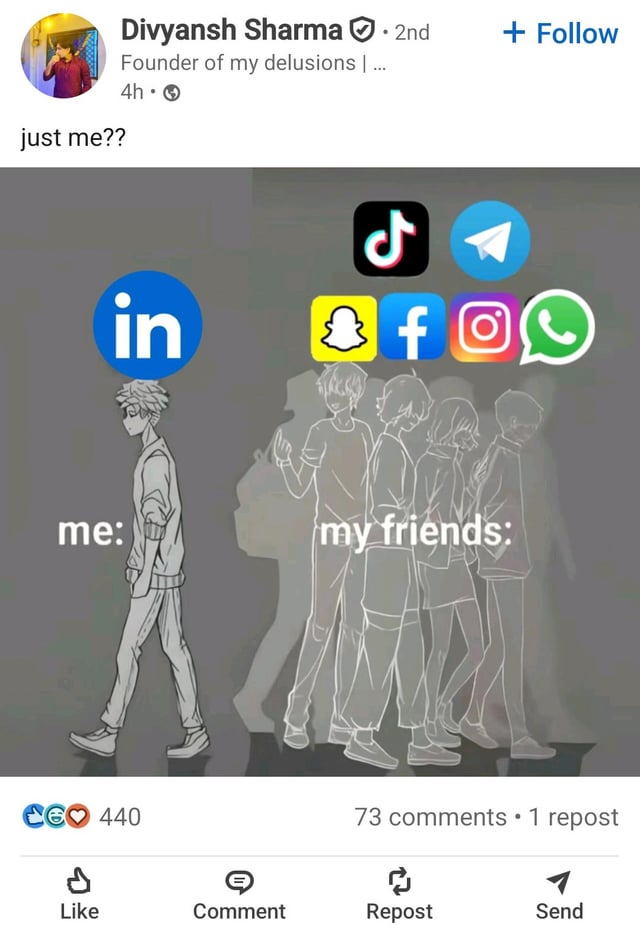Open Divyansh Sharma's profile from name

[x=231, y=30]
